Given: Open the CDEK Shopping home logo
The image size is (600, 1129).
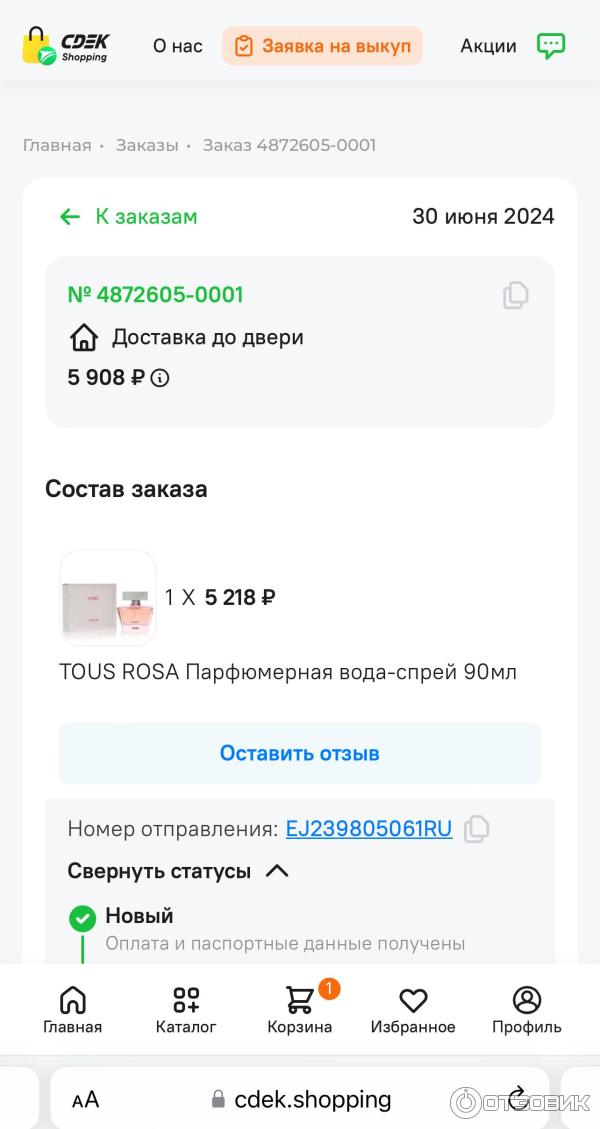Looking at the screenshot, I should coord(66,46).
